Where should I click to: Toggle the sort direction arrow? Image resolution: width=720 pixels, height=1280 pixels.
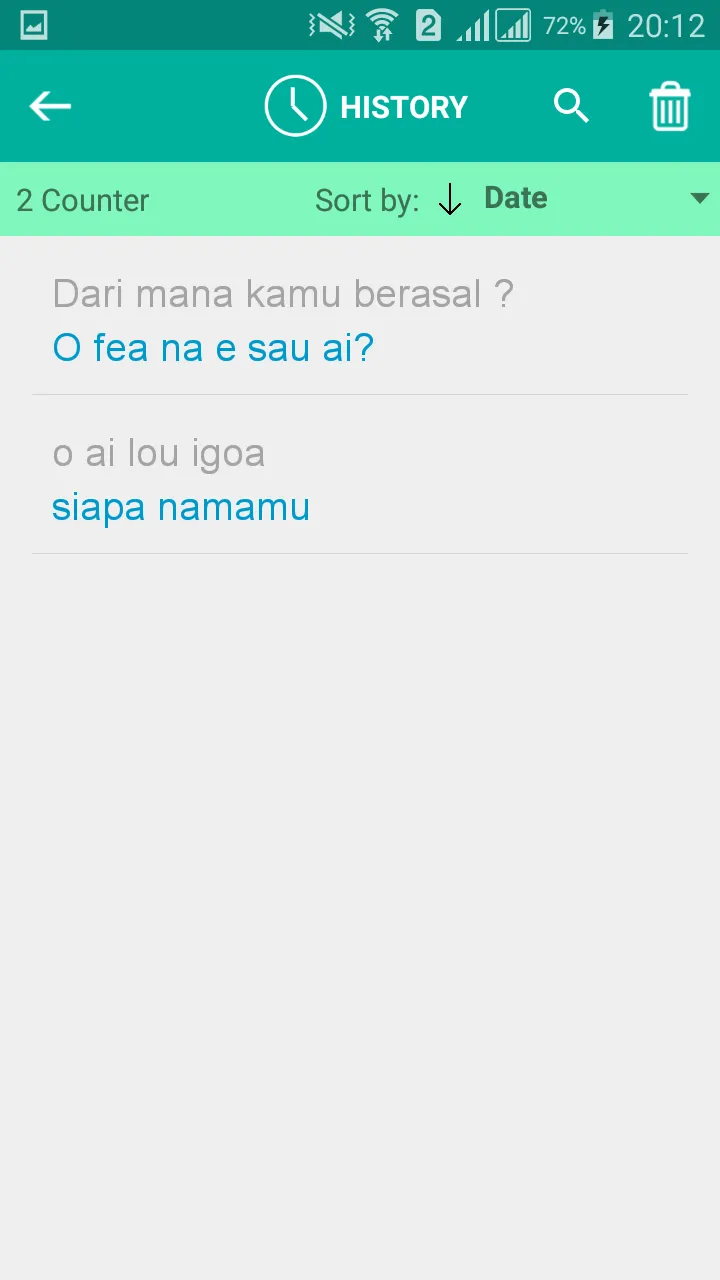coord(450,200)
